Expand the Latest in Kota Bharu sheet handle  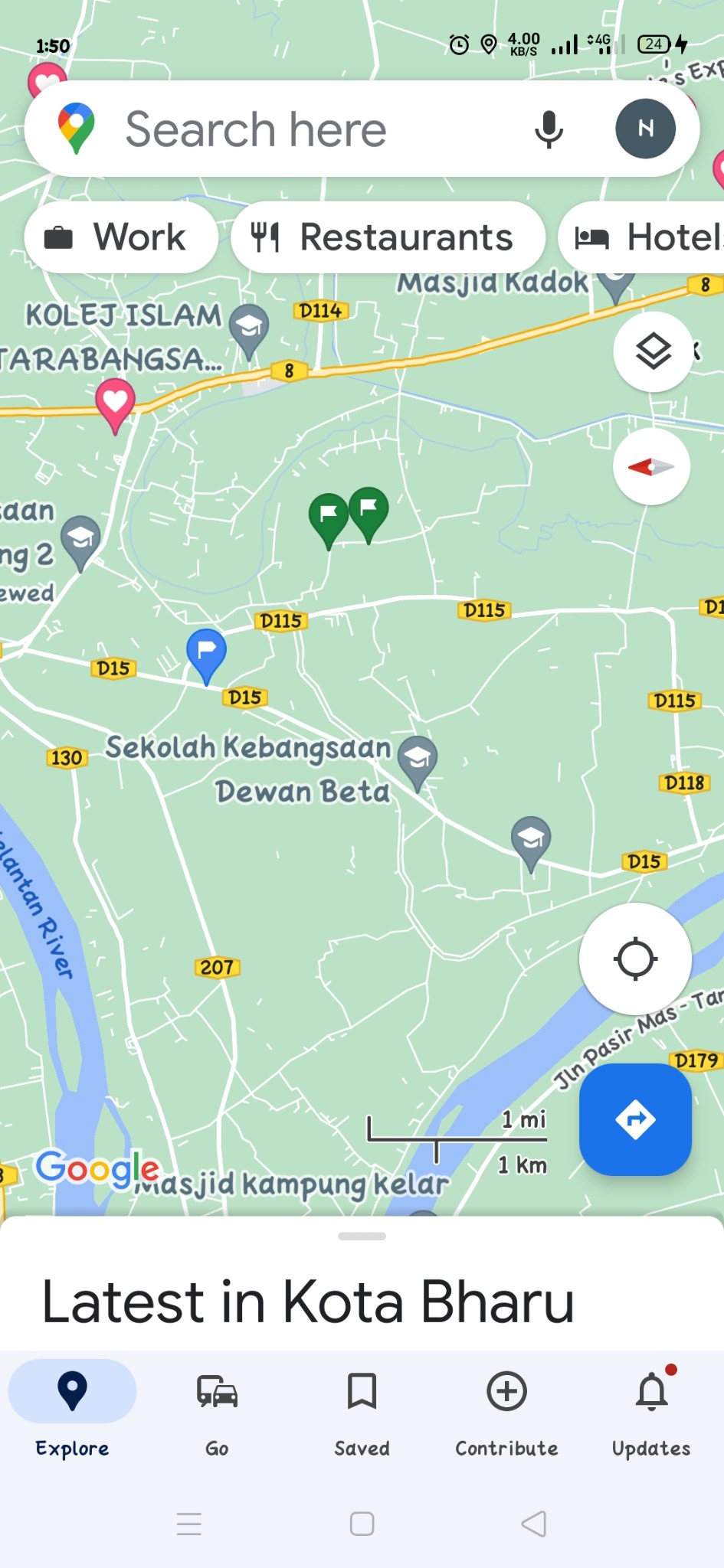(362, 1236)
